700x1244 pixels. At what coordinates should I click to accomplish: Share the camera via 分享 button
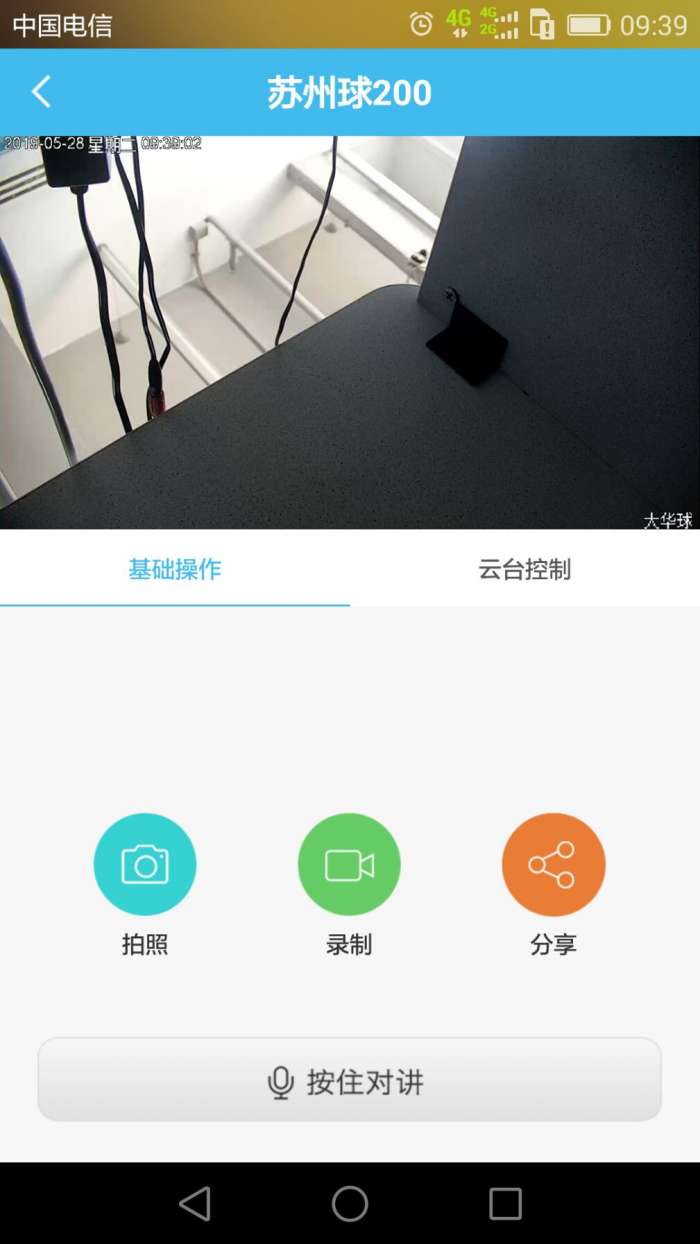[553, 865]
